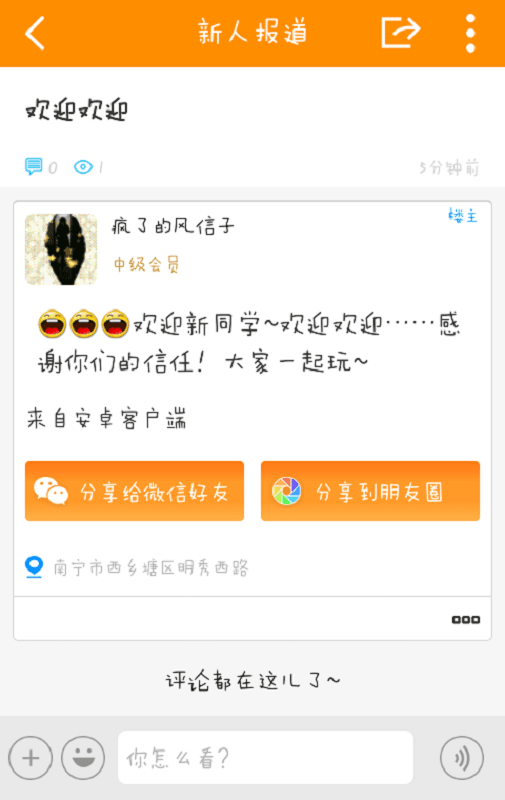505x800 pixels.
Task: Tap the 分享到朋友圈 button
Action: tap(370, 491)
